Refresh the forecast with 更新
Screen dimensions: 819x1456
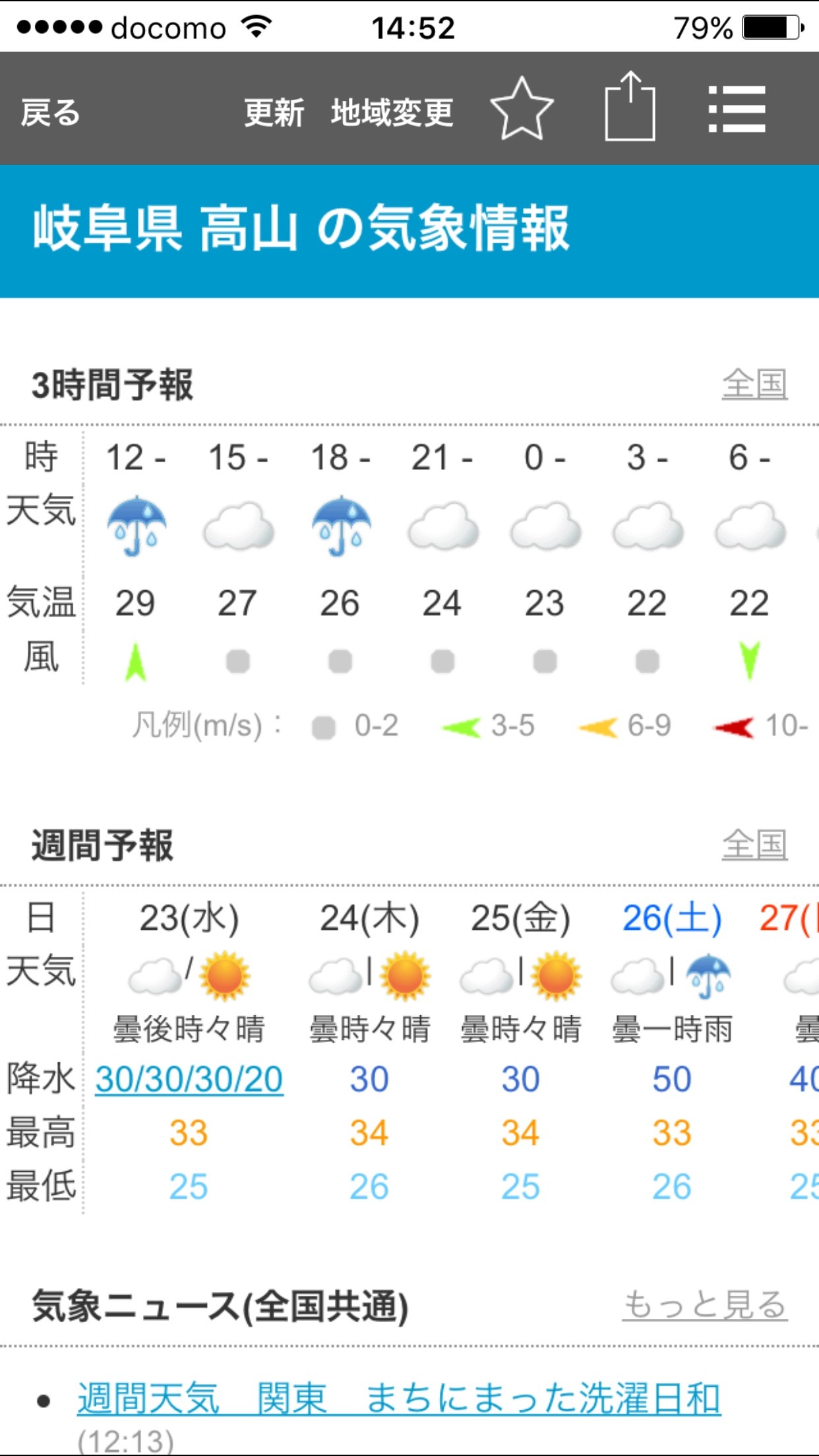(x=274, y=112)
